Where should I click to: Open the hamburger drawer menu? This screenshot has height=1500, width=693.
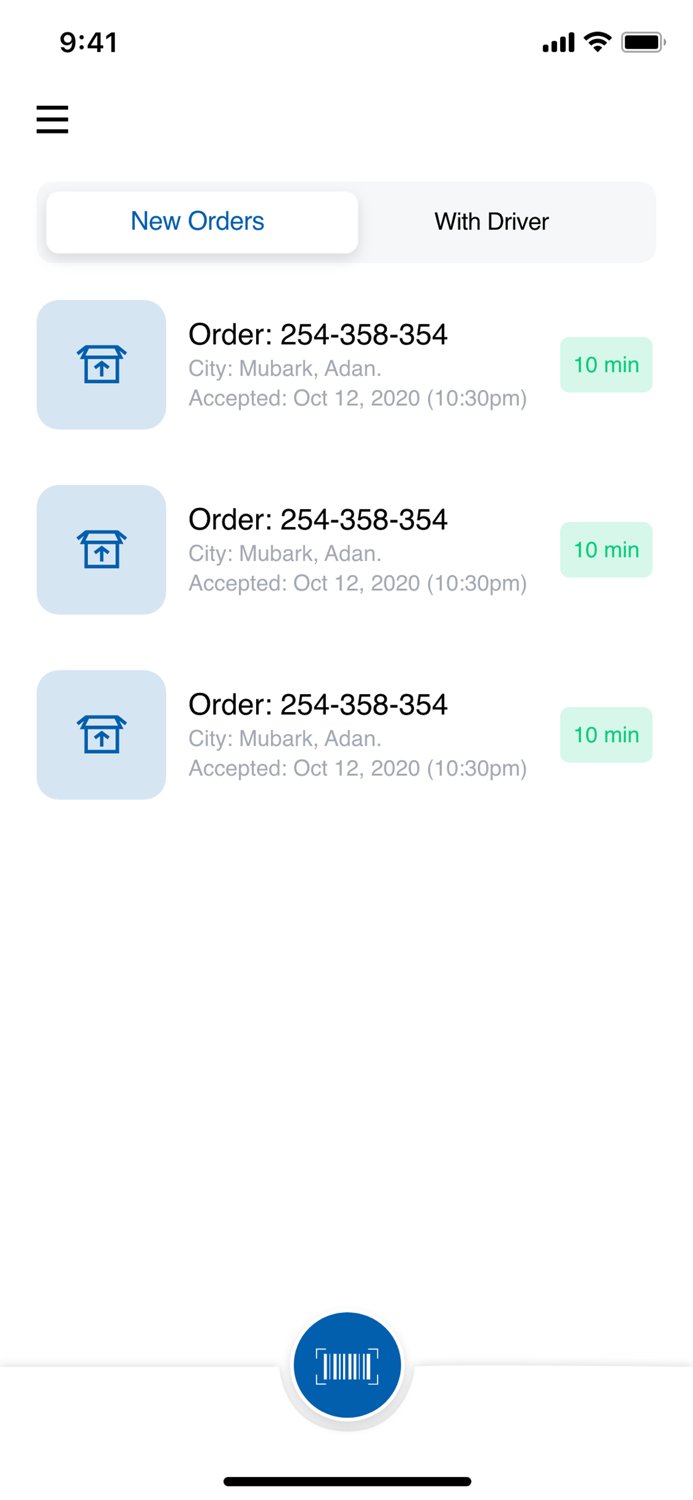click(52, 120)
